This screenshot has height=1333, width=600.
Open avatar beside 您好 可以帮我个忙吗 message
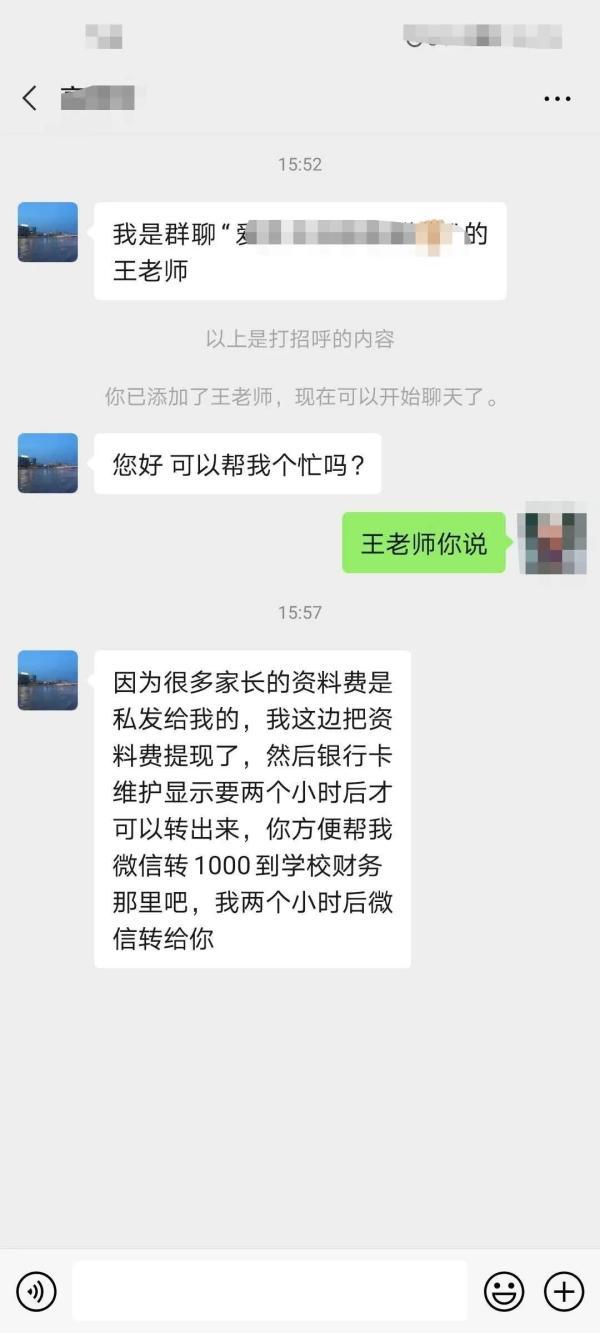click(x=48, y=463)
